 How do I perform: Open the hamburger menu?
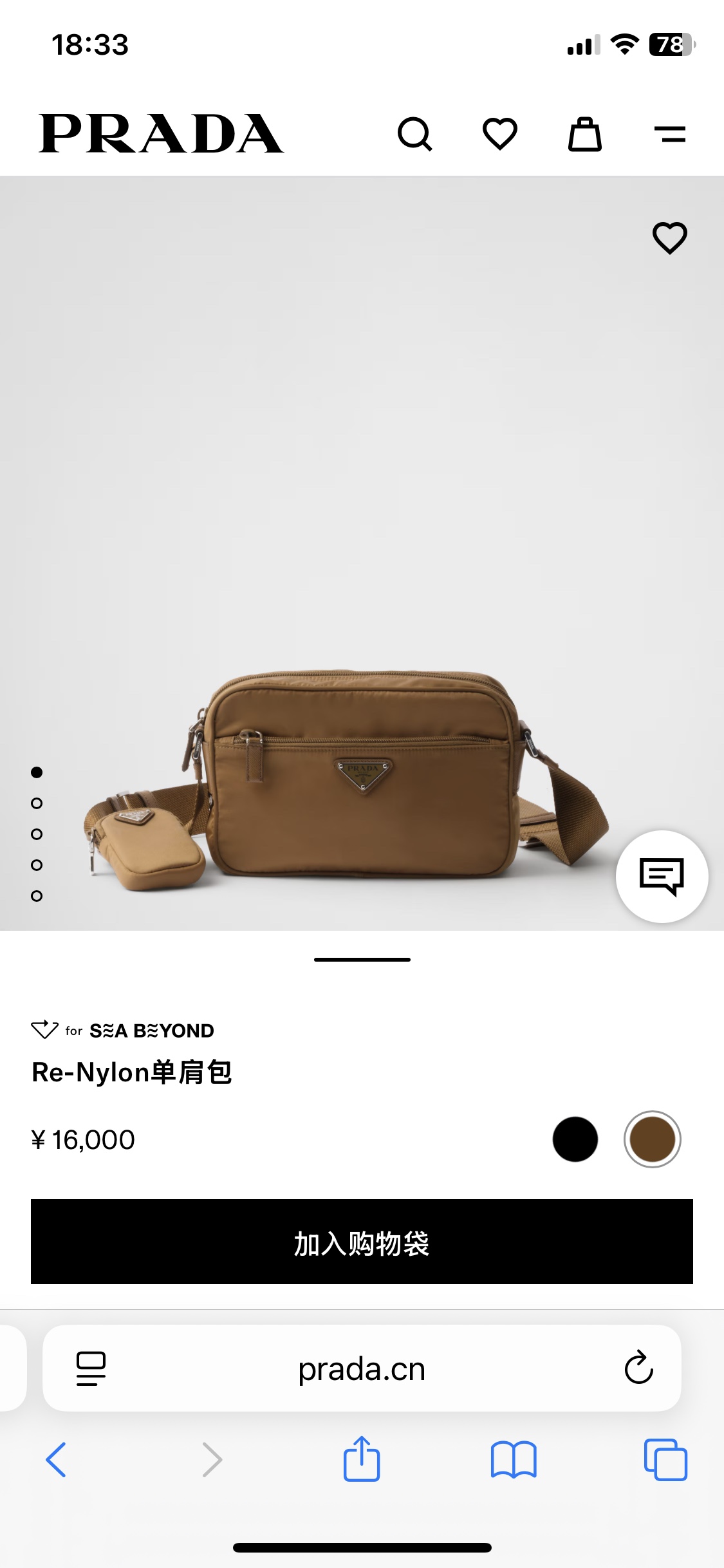point(669,135)
